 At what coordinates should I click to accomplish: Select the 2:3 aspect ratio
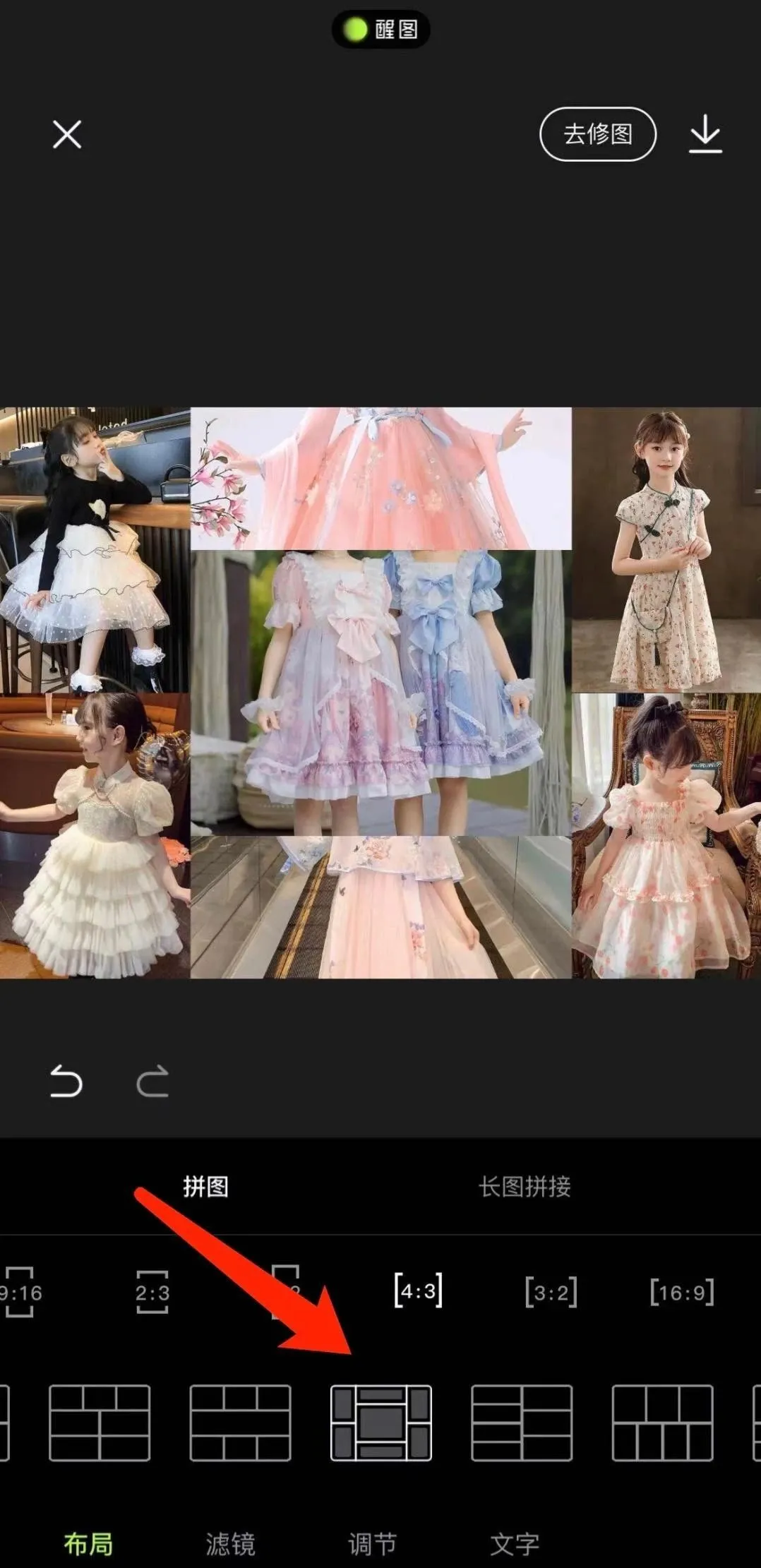[152, 1292]
